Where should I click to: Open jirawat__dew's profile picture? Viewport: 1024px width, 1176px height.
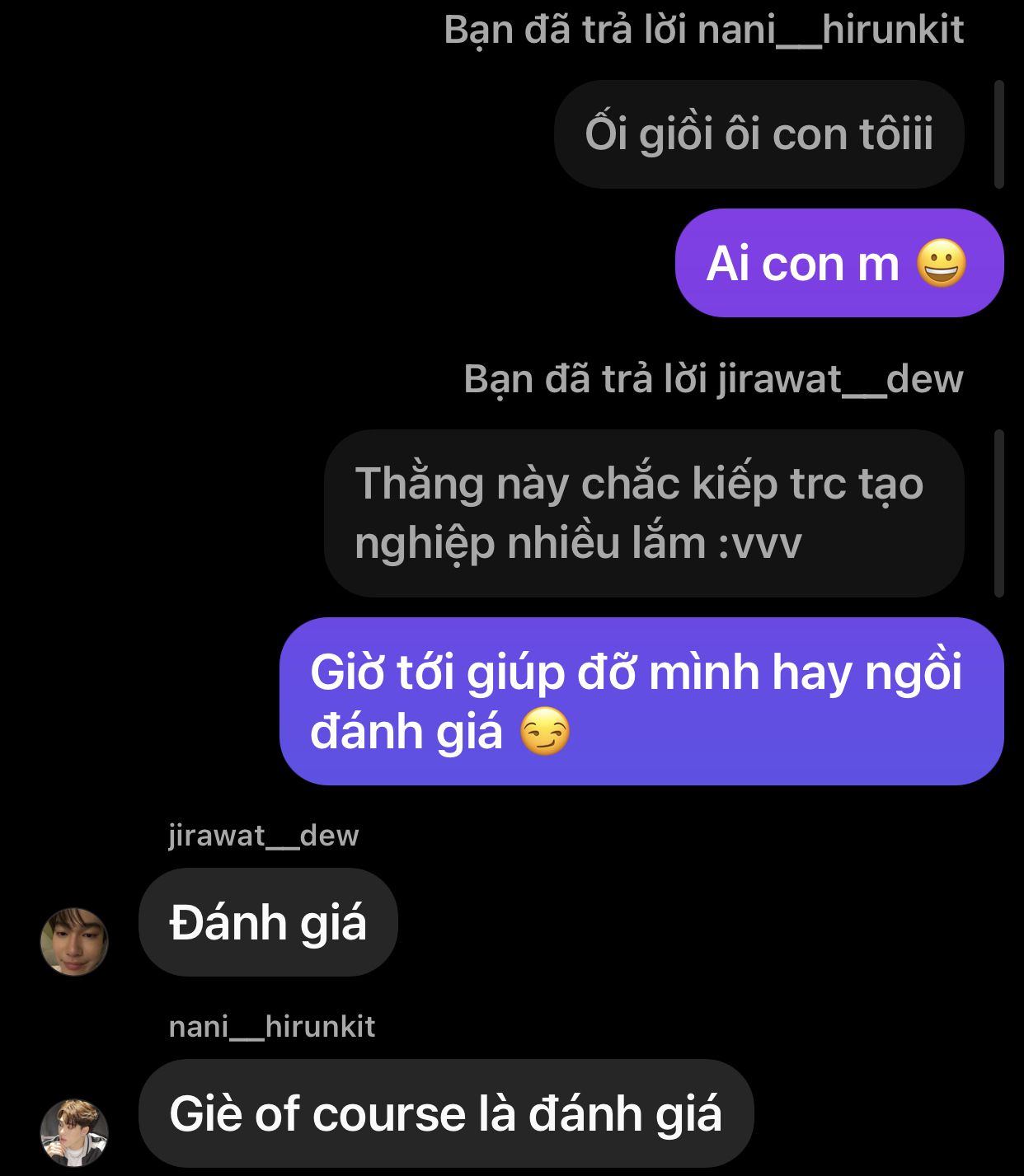click(74, 941)
